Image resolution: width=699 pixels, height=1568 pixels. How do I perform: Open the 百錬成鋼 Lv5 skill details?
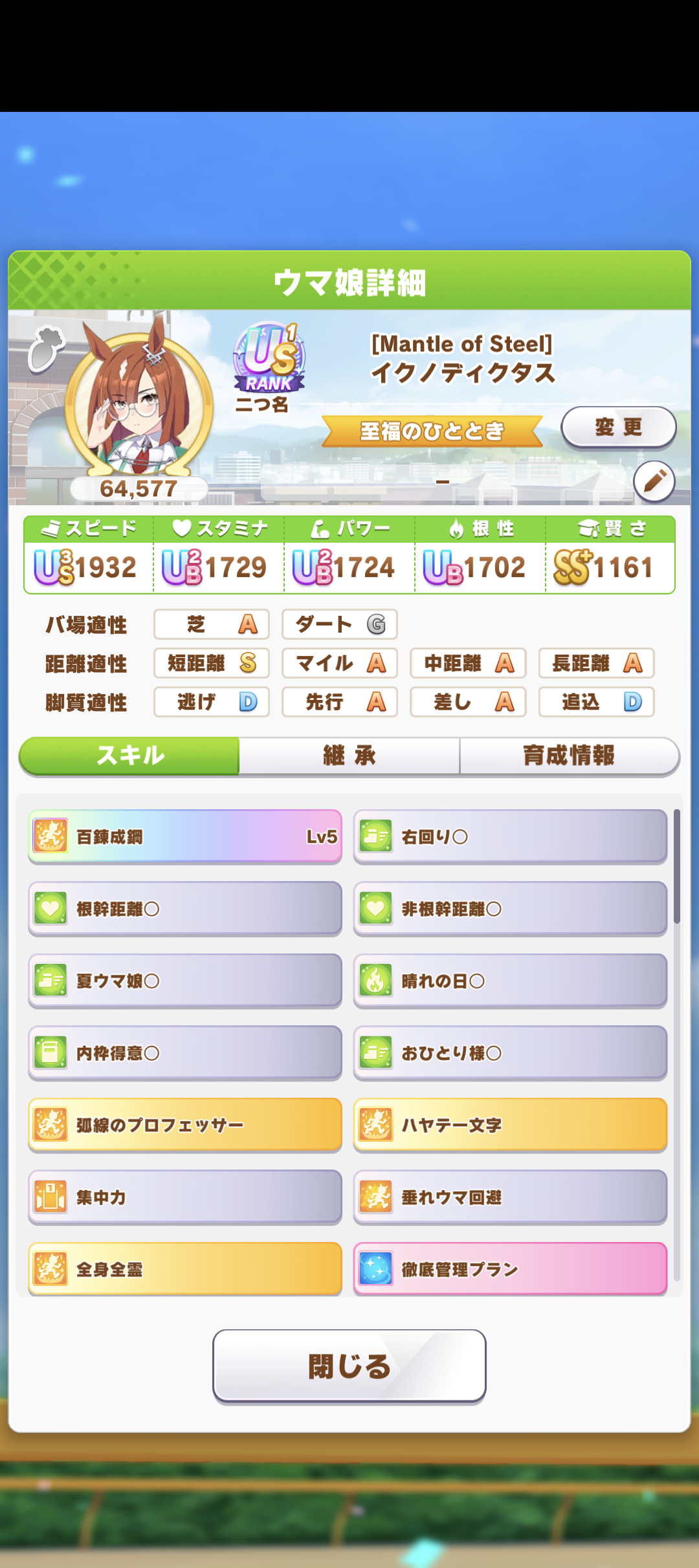pyautogui.click(x=185, y=836)
